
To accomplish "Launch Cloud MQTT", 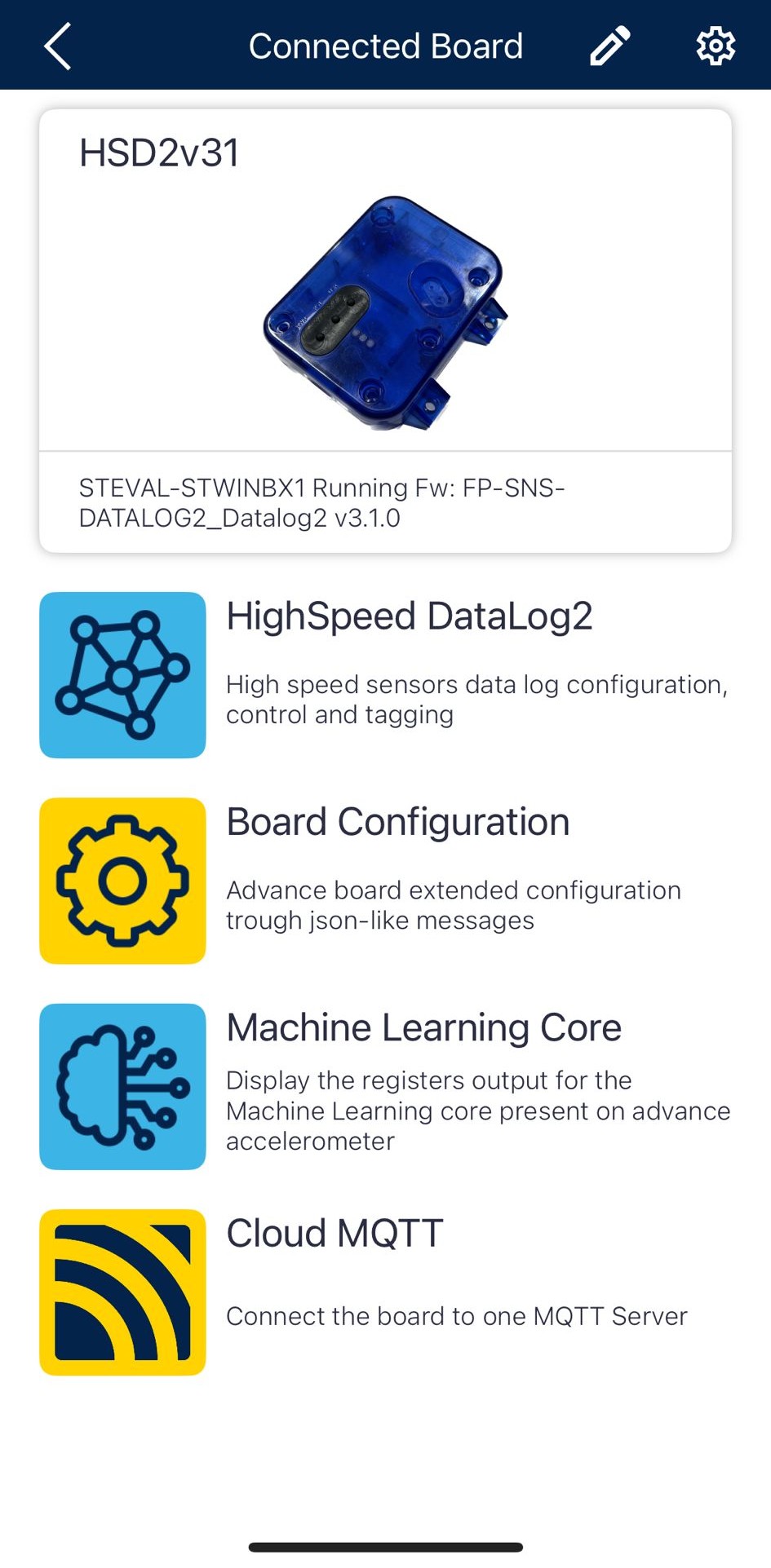I will coord(385,1292).
